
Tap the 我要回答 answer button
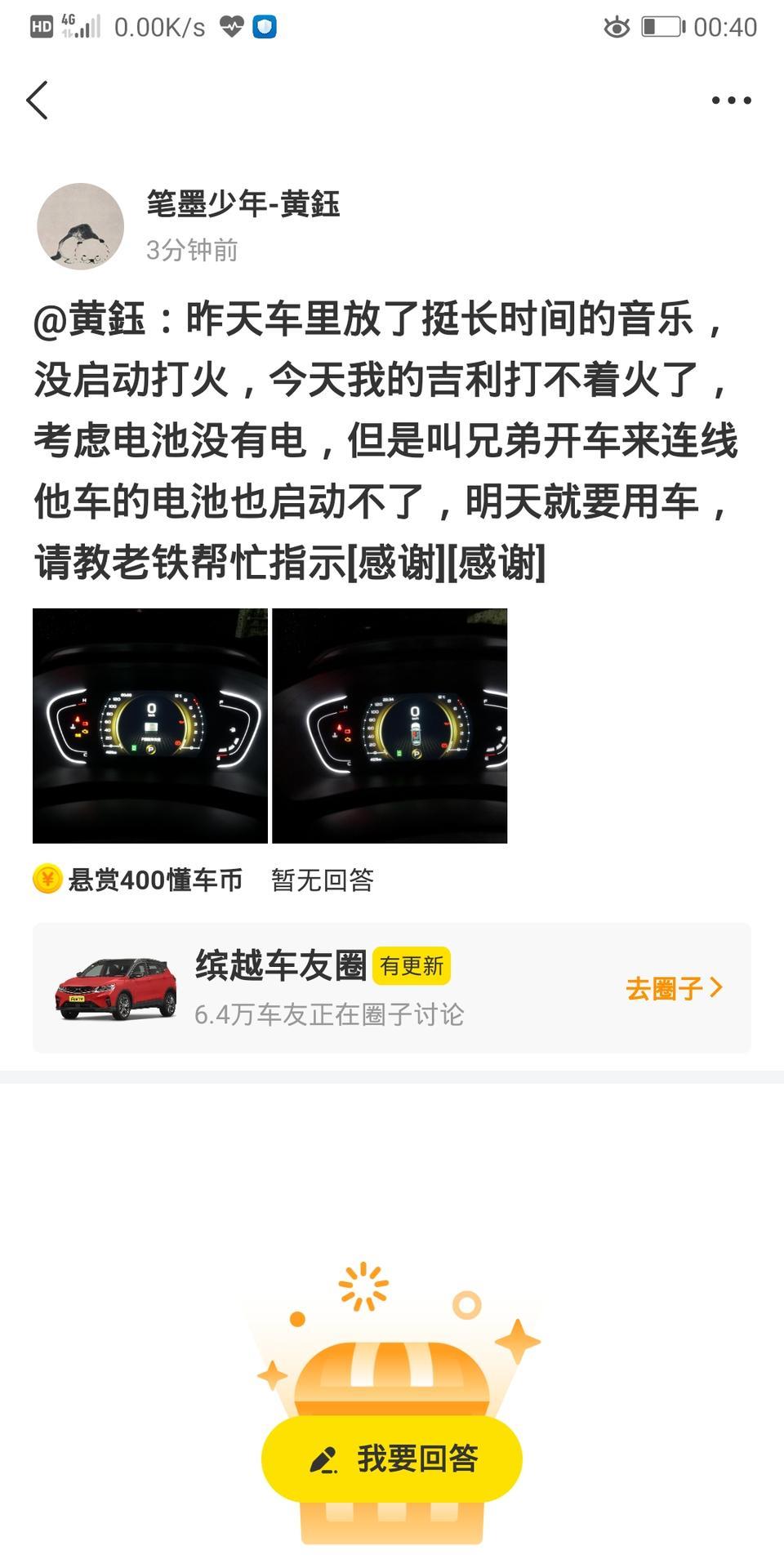click(392, 1458)
